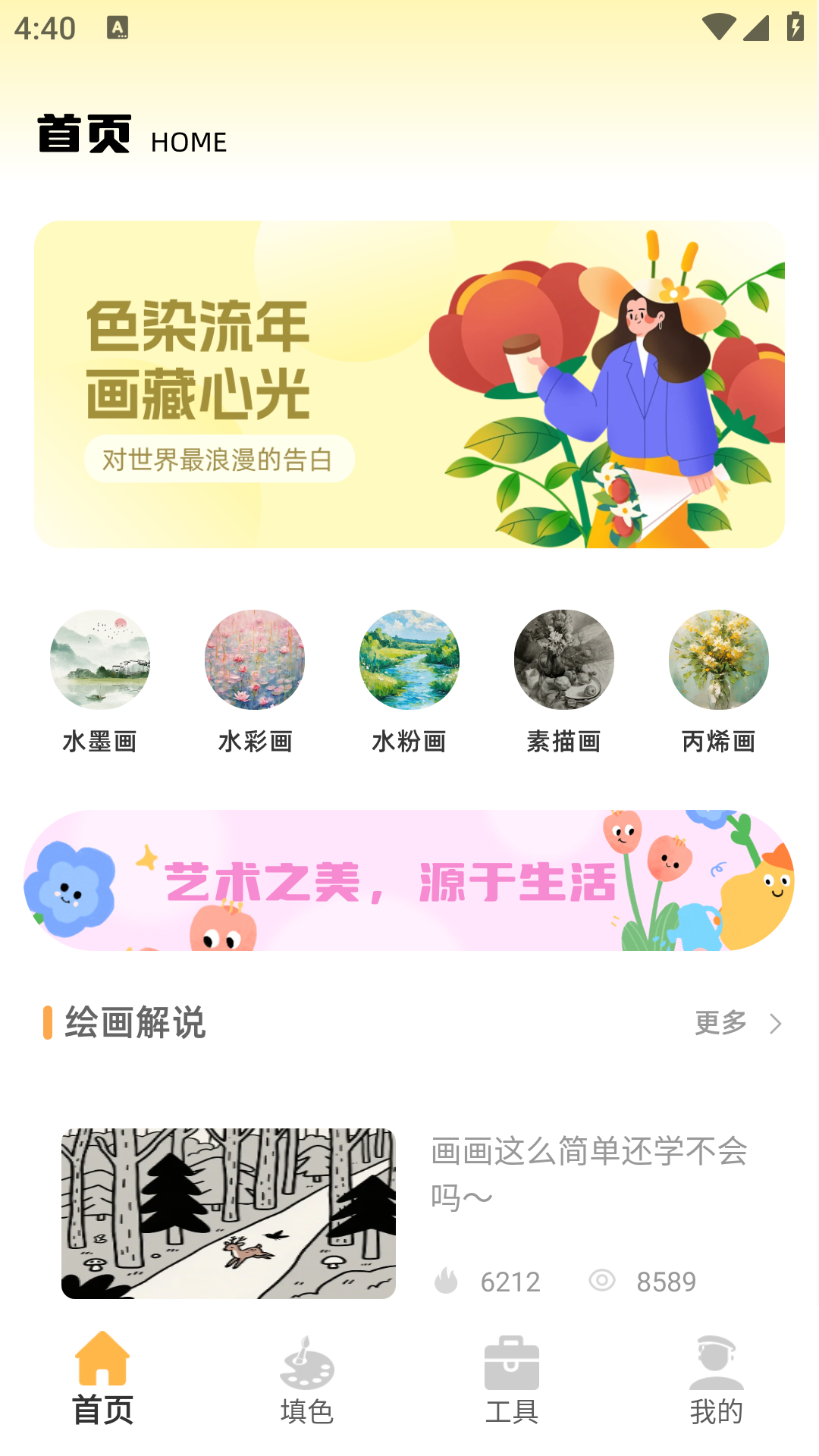Open the forest drawing article thumbnail
819x1456 pixels.
(228, 1211)
